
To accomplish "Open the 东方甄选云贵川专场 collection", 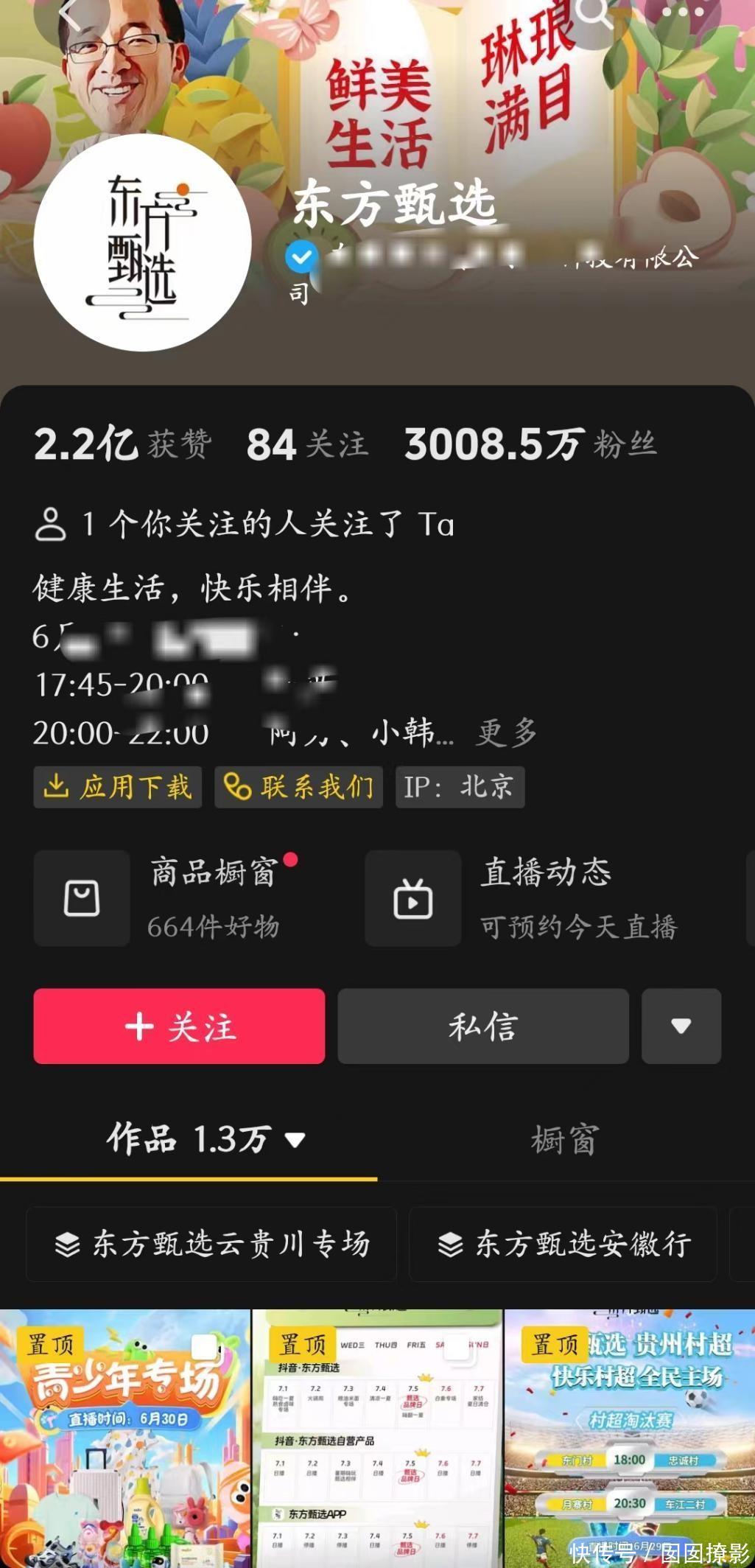I will click(211, 1244).
